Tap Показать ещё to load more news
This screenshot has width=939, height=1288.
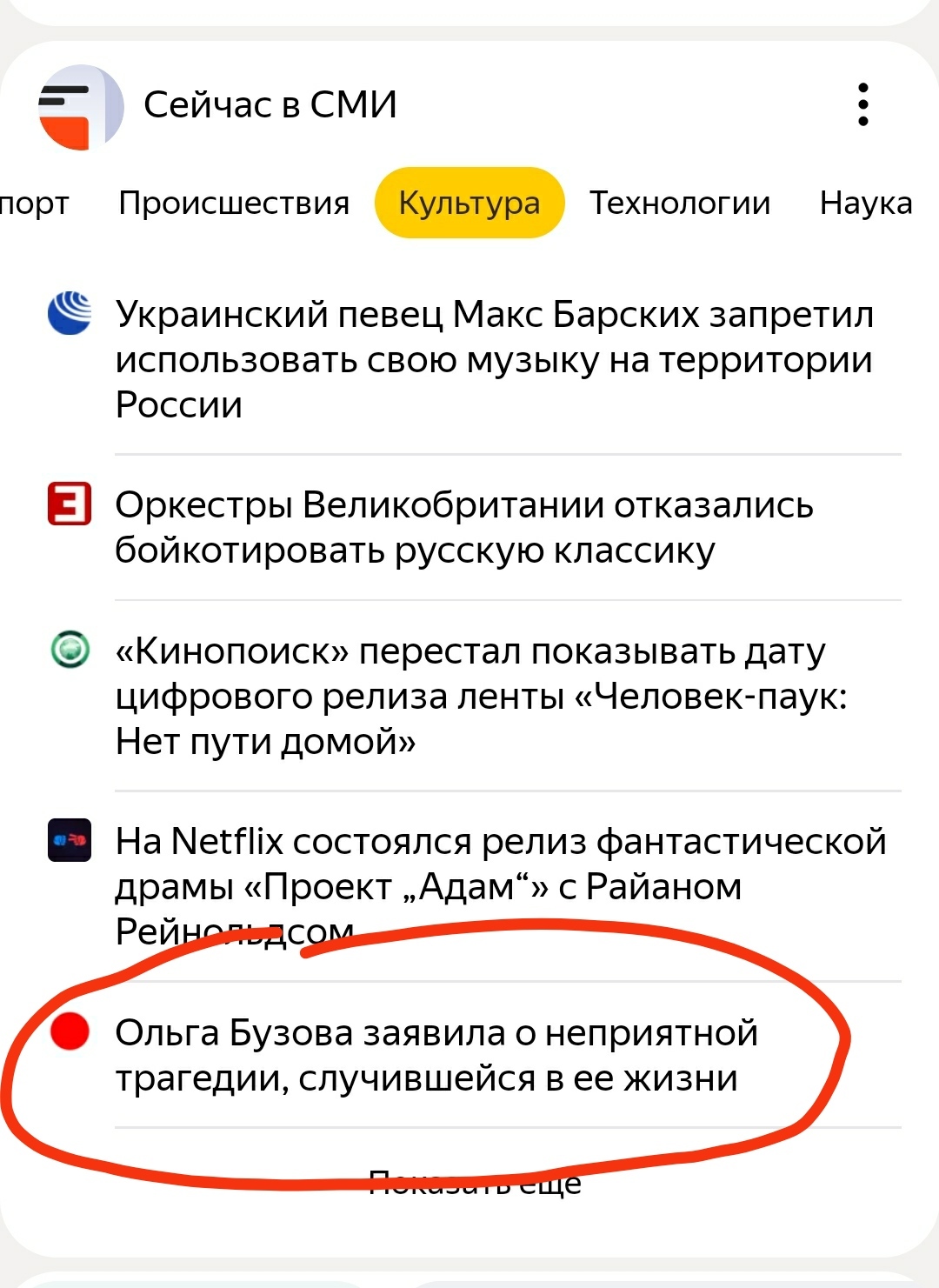click(475, 1183)
